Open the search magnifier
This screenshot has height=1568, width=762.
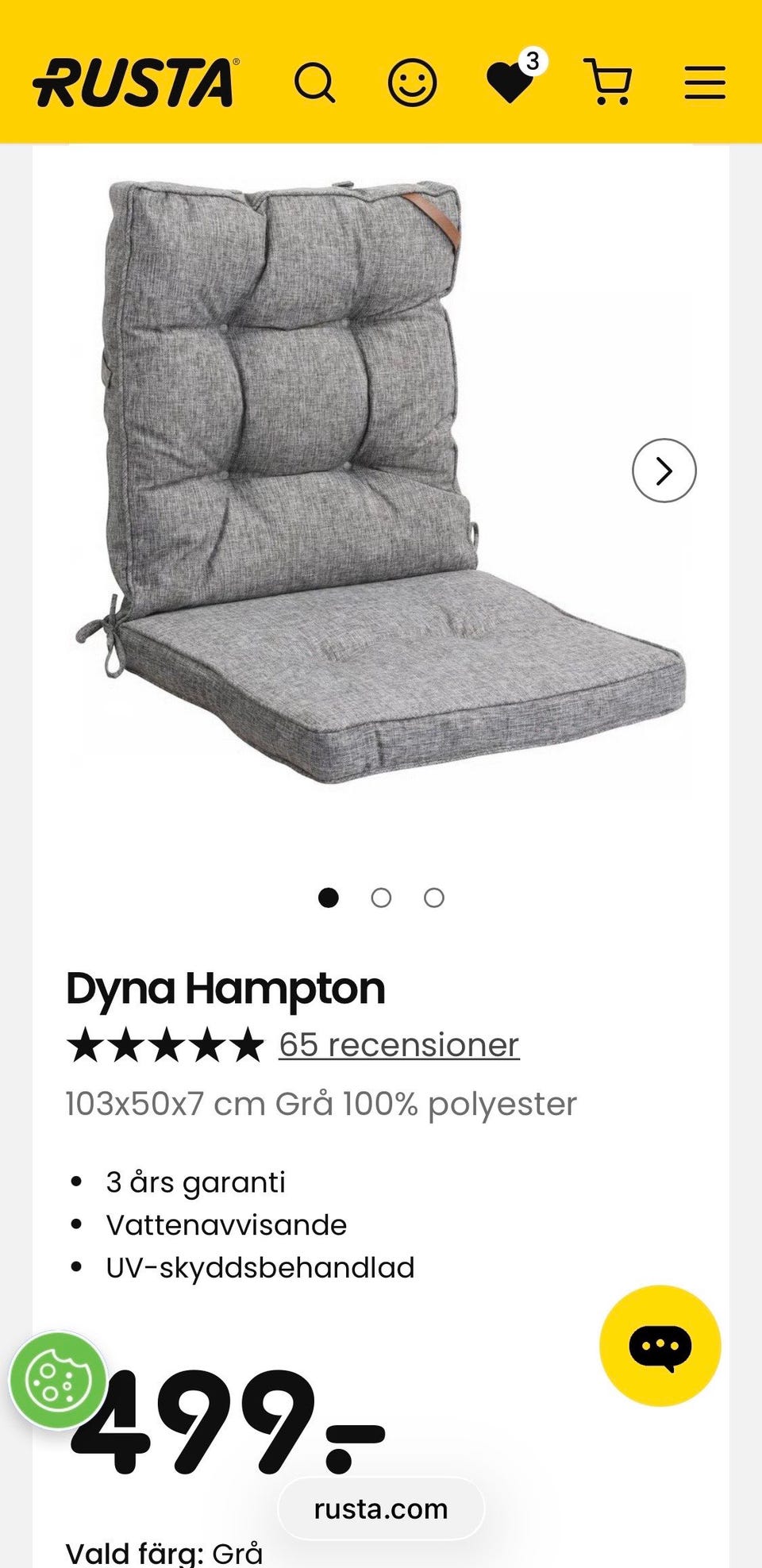point(315,82)
